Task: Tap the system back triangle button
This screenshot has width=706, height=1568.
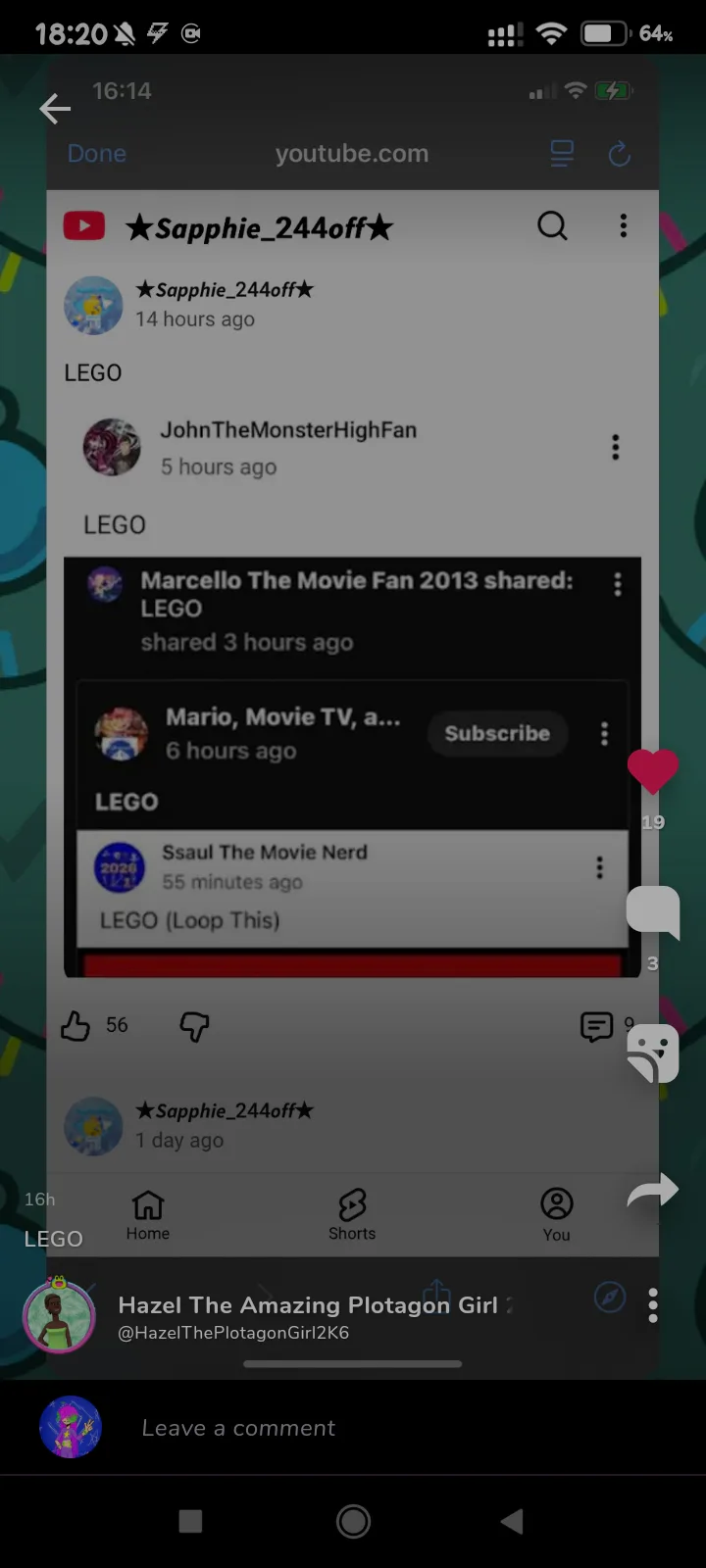Action: [512, 1521]
